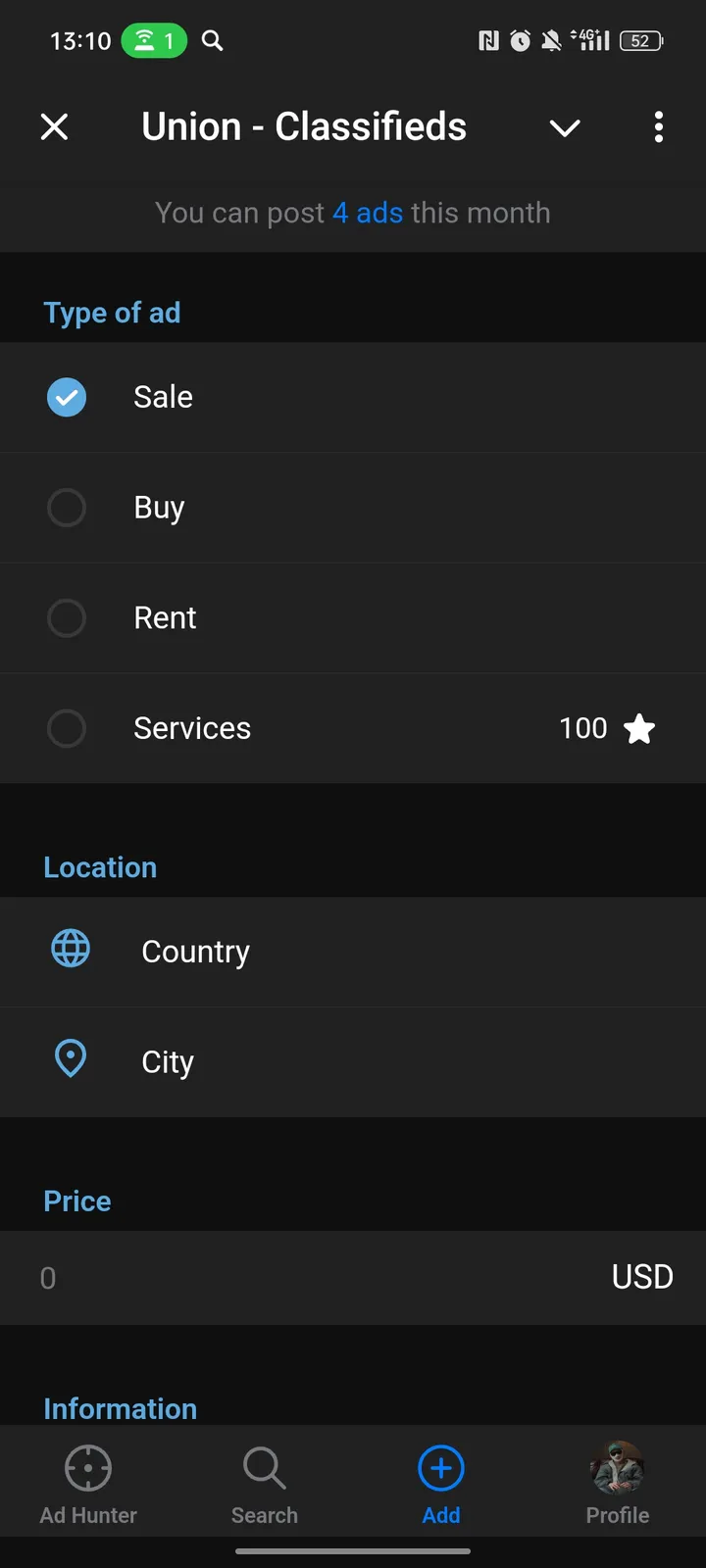Open the Search tab
The image size is (706, 1568).
click(x=264, y=1483)
